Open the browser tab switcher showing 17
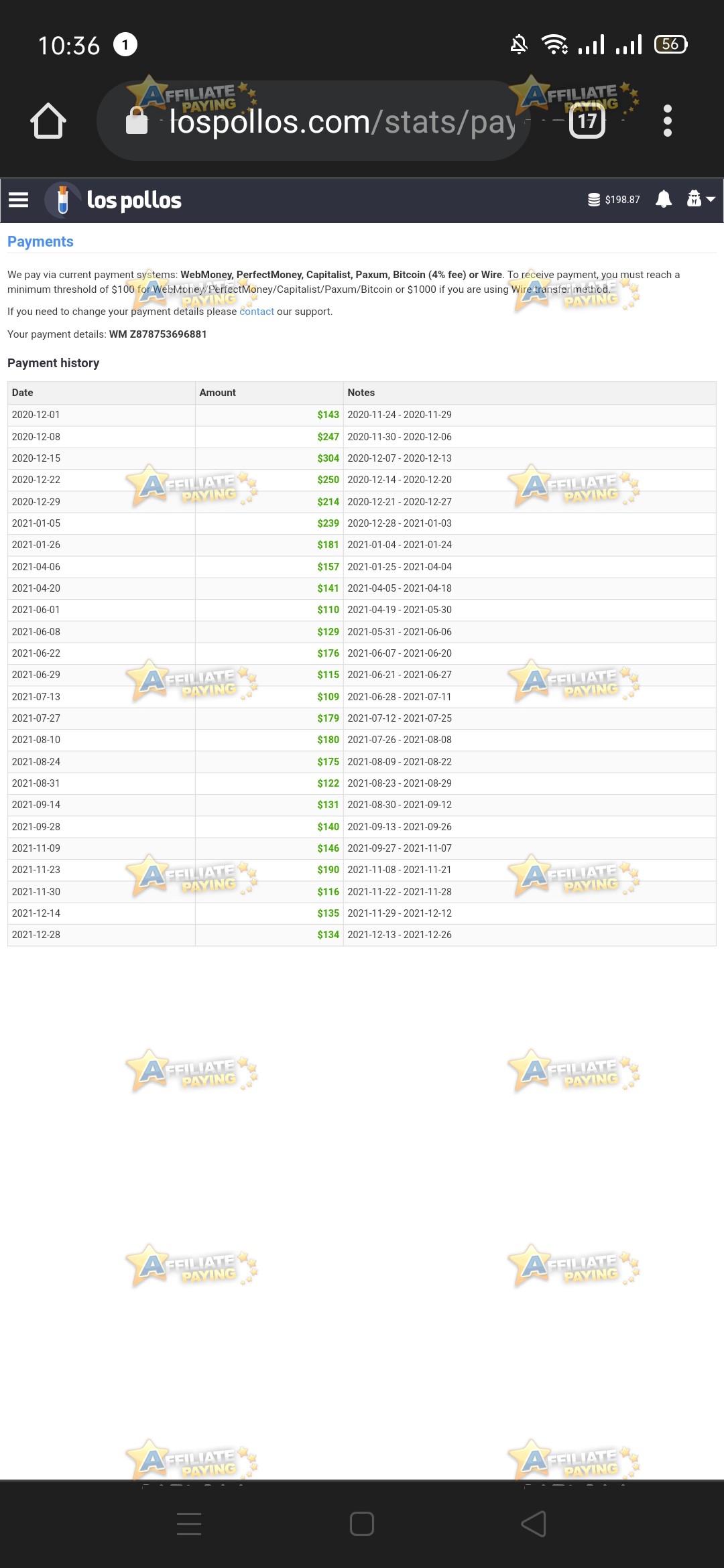This screenshot has height=1568, width=724. [587, 121]
